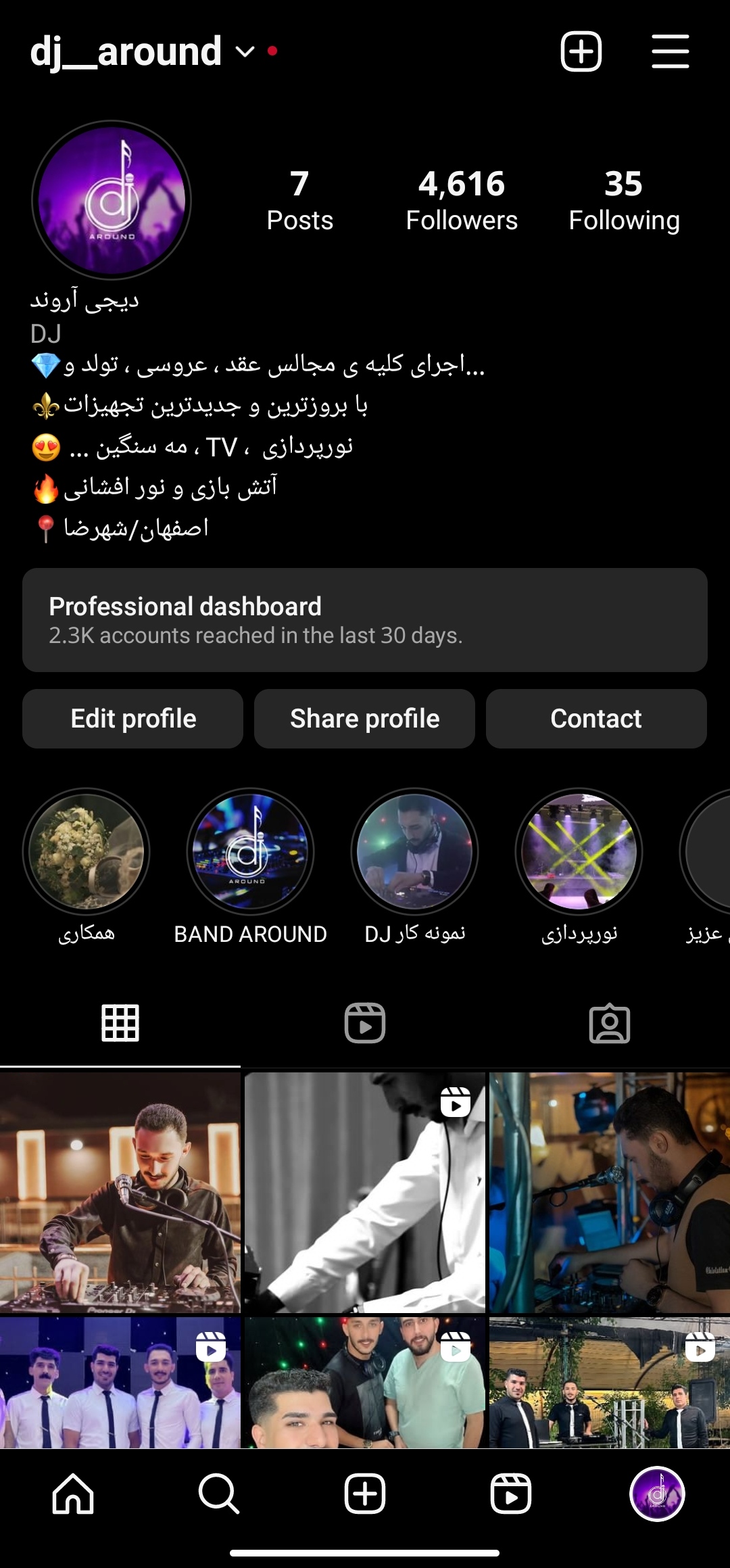Open the نمونه کار DJ highlight
Viewport: 730px width, 1568px height.
pyautogui.click(x=414, y=851)
